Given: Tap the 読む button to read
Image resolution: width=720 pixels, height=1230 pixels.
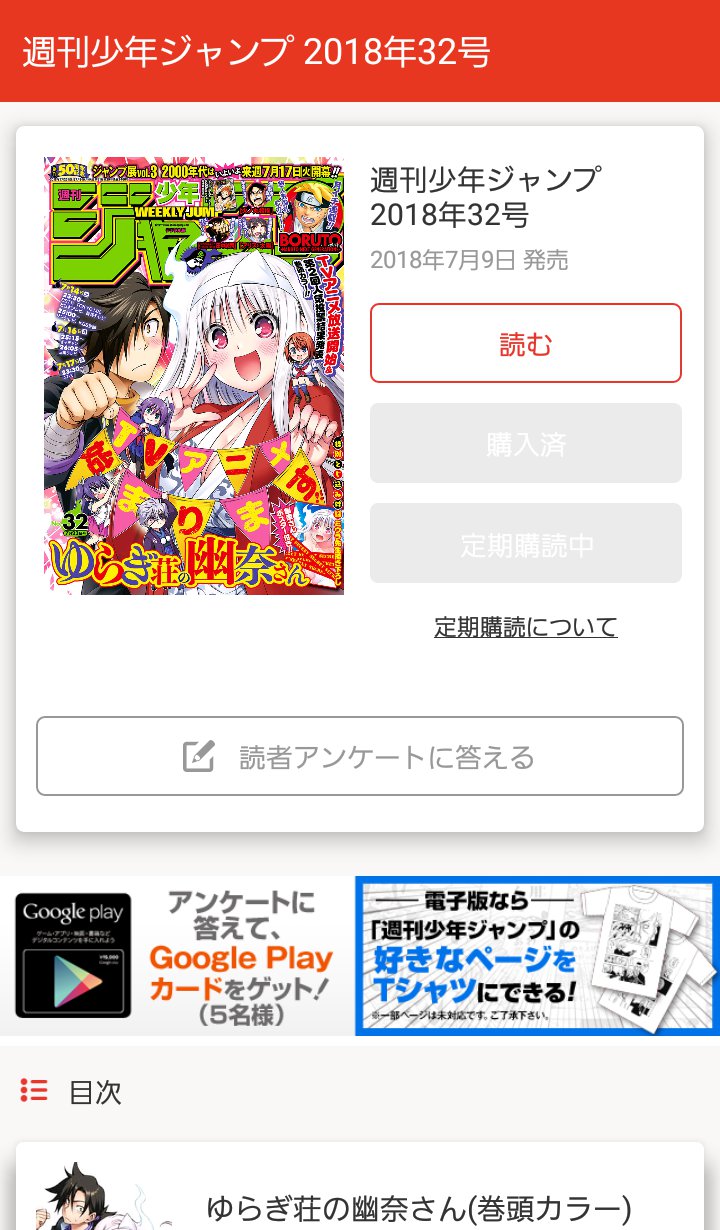Looking at the screenshot, I should click(x=526, y=343).
